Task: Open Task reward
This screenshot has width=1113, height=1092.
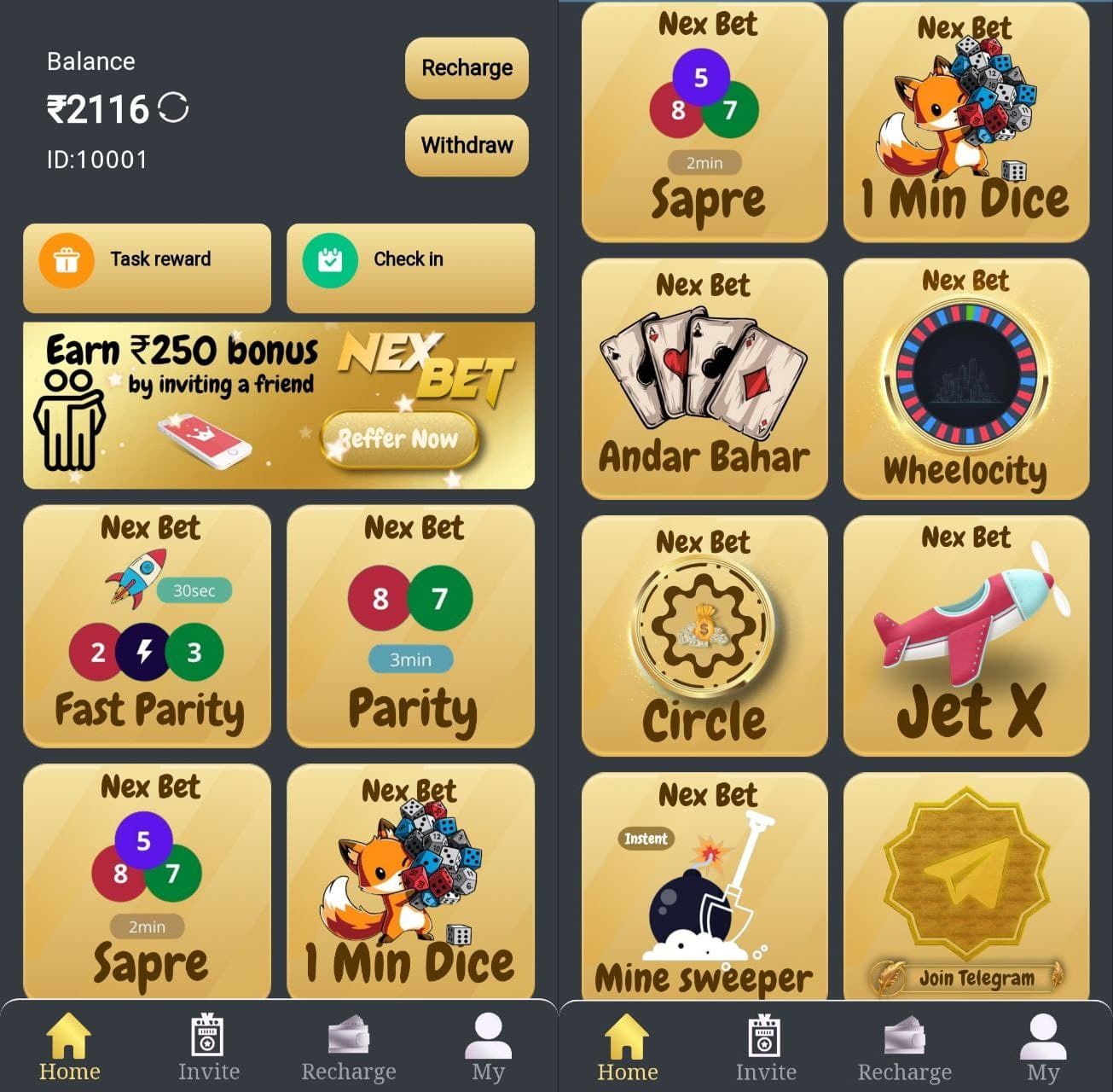Action: [x=147, y=260]
